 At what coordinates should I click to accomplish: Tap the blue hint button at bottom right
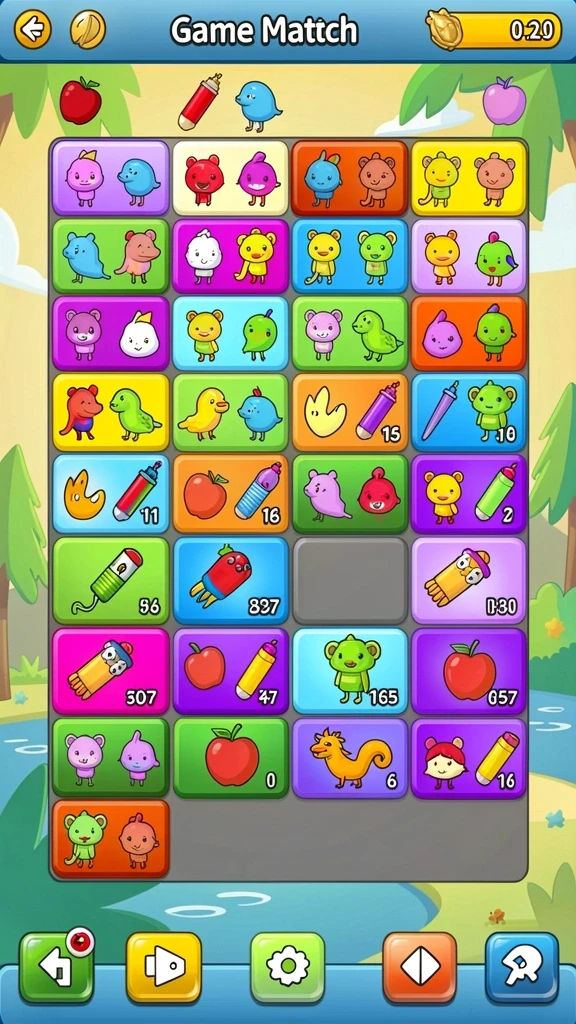pyautogui.click(x=522, y=967)
